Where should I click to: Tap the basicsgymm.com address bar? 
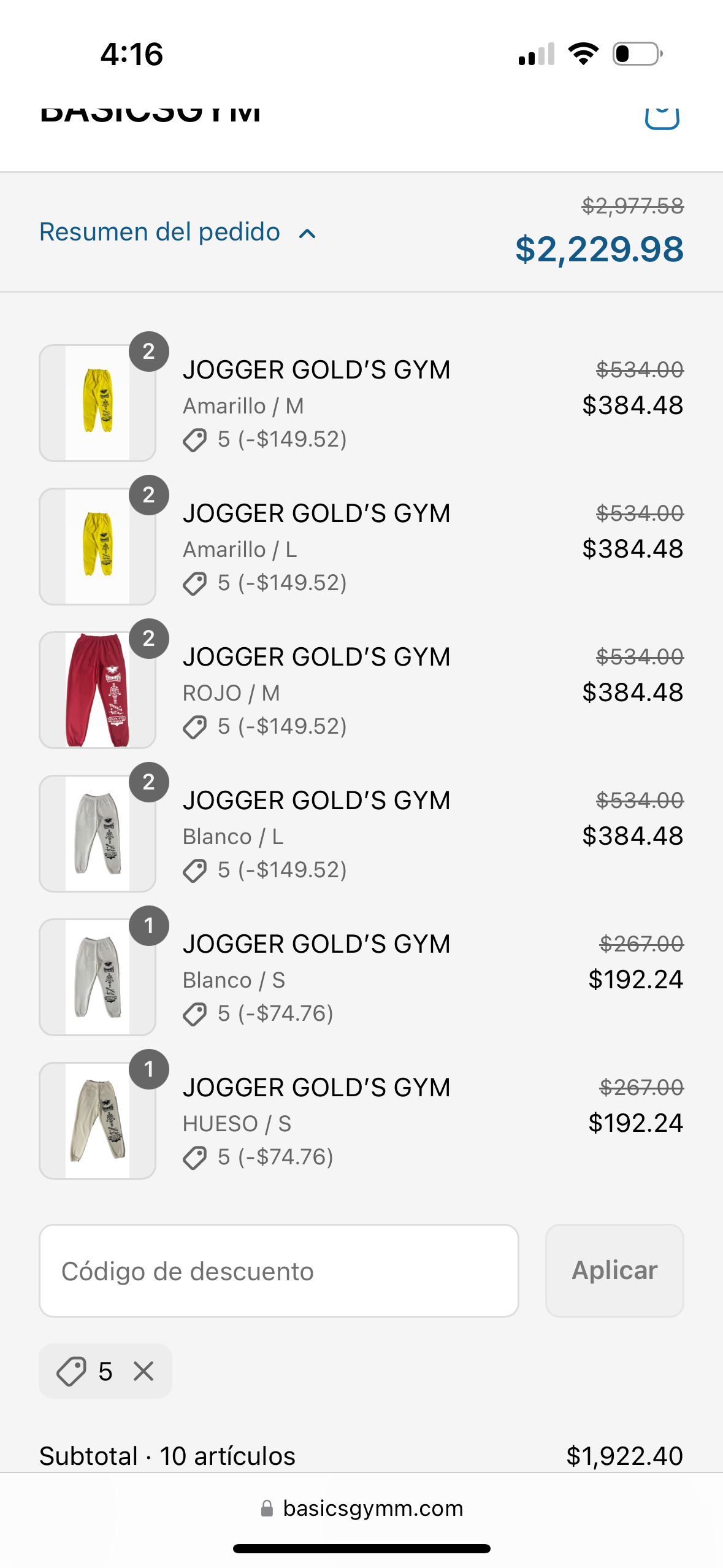click(x=362, y=1508)
